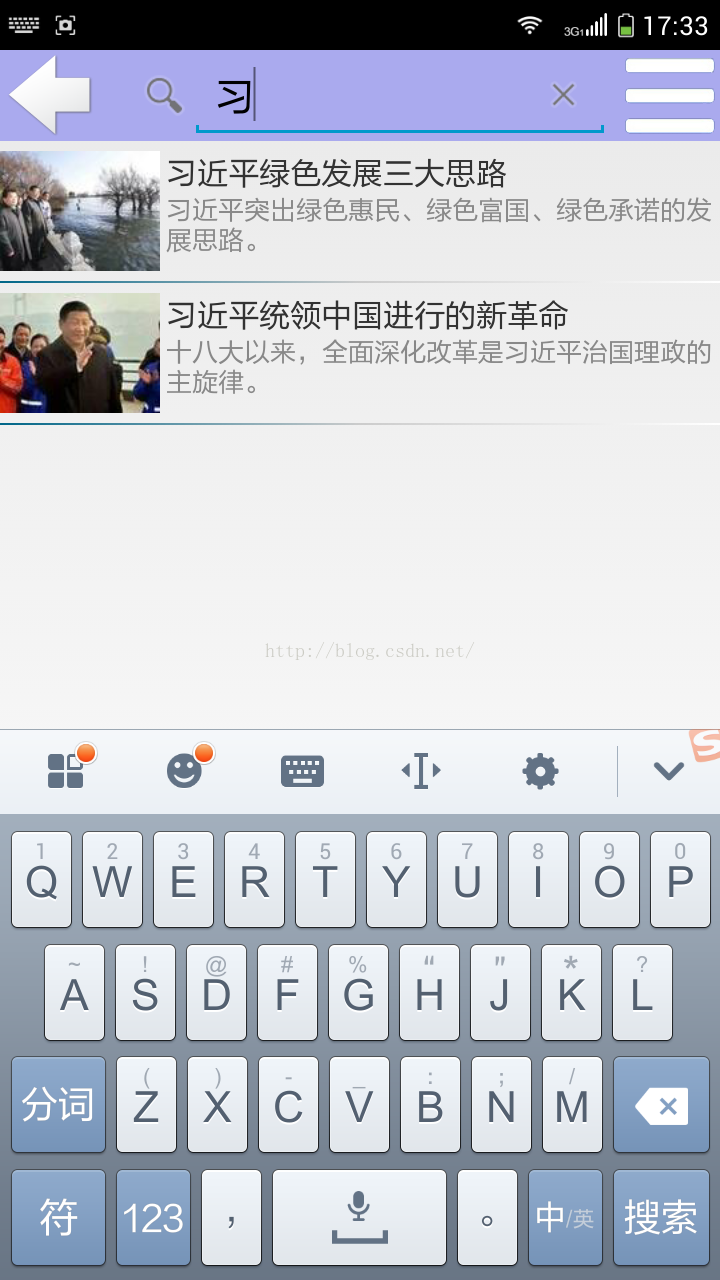
Task: Switch to the 123 number keyboard
Action: click(x=153, y=1217)
